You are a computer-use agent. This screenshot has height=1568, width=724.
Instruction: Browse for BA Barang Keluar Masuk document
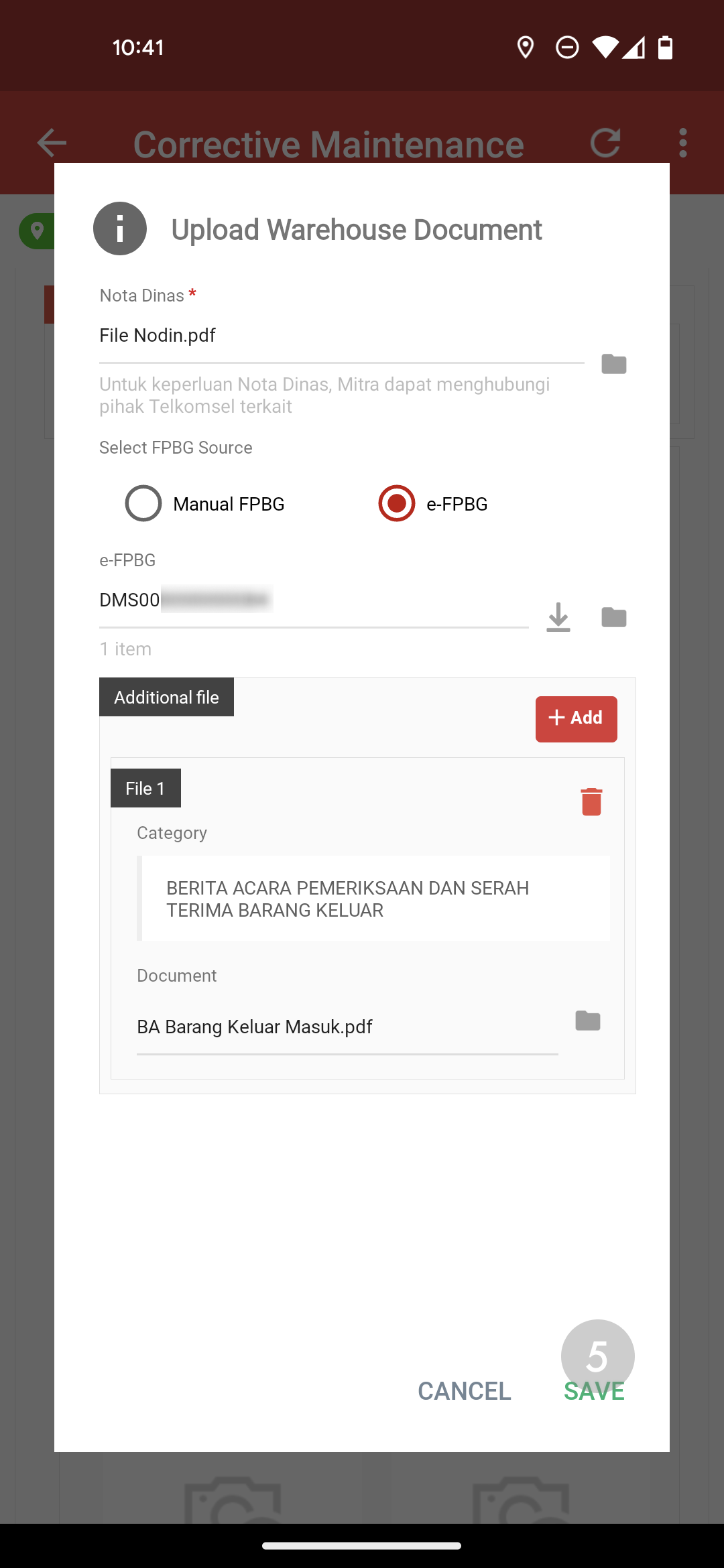tap(588, 1021)
